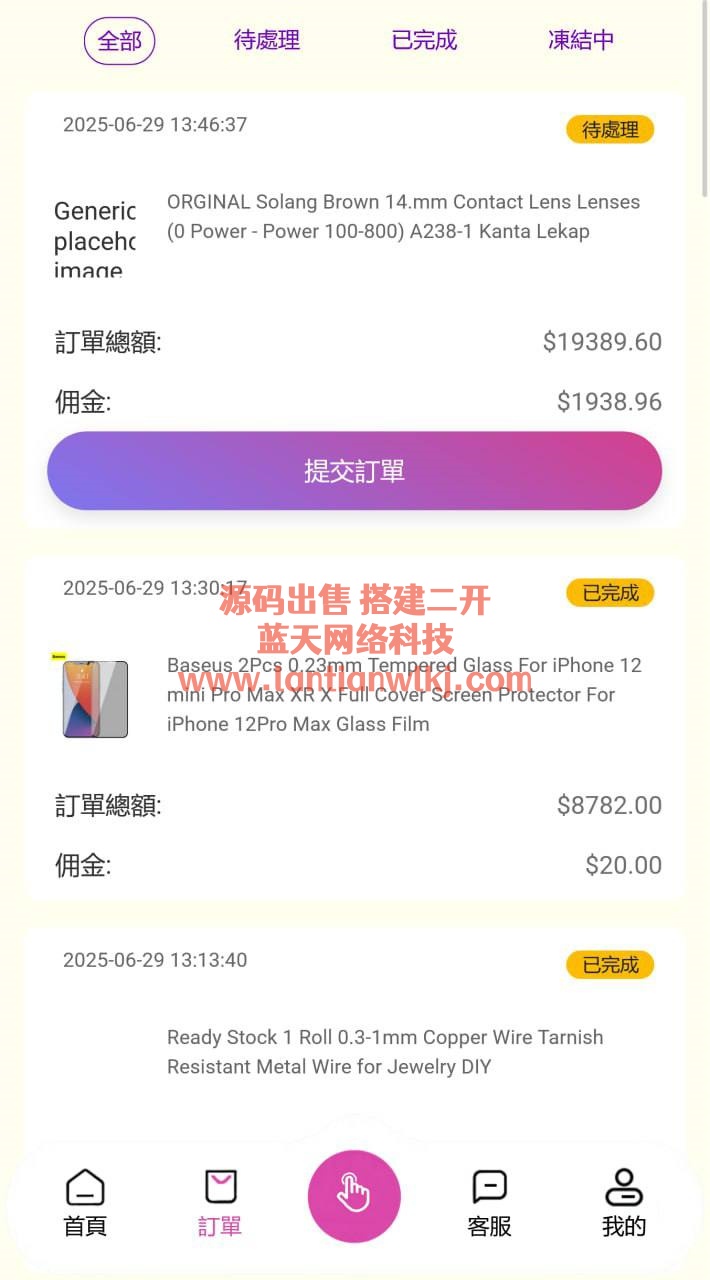The width and height of the screenshot is (710, 1280).
Task: Show the 凍結中 orders tab
Action: (581, 41)
